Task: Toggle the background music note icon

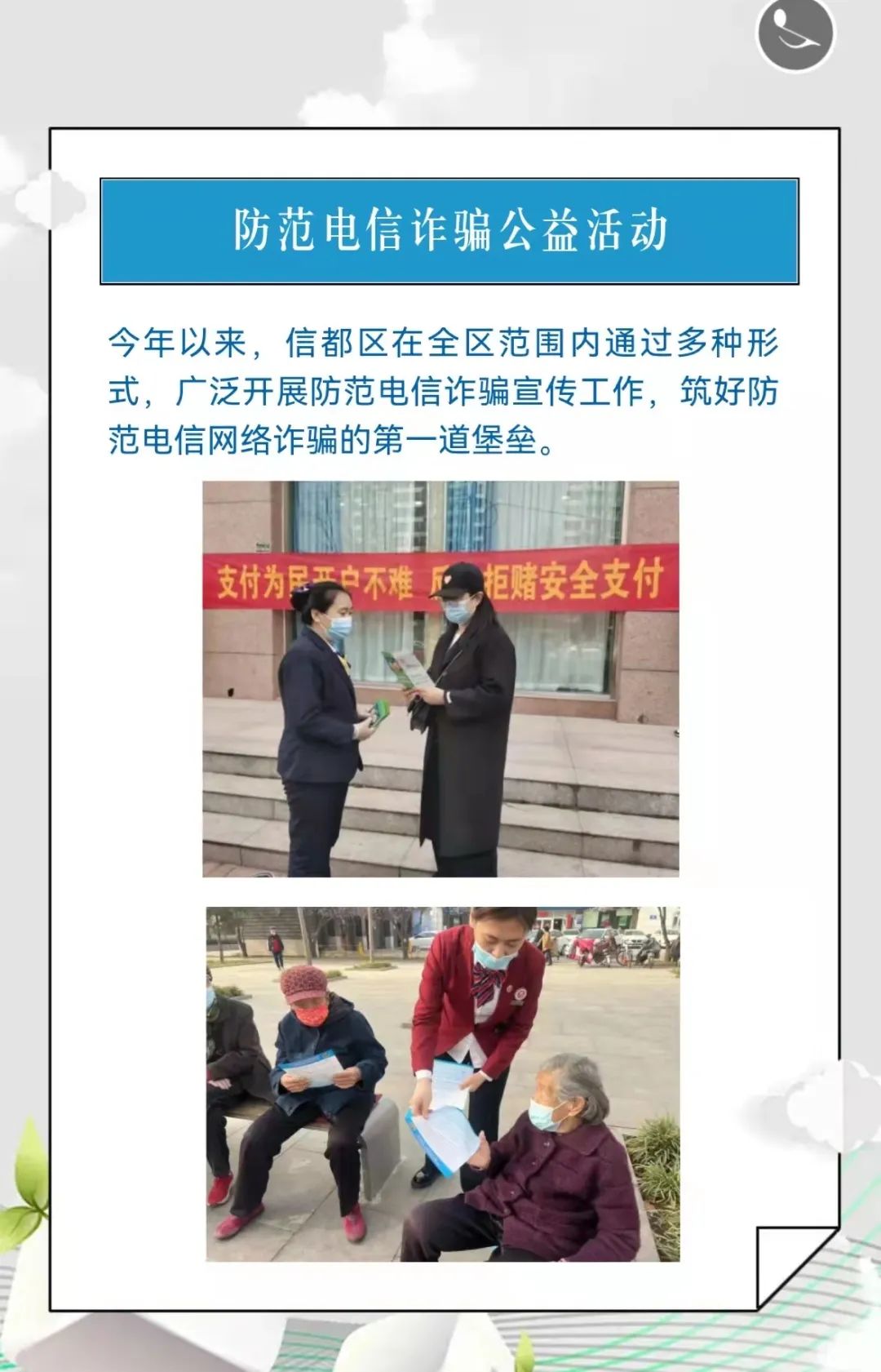Action: coord(795,33)
